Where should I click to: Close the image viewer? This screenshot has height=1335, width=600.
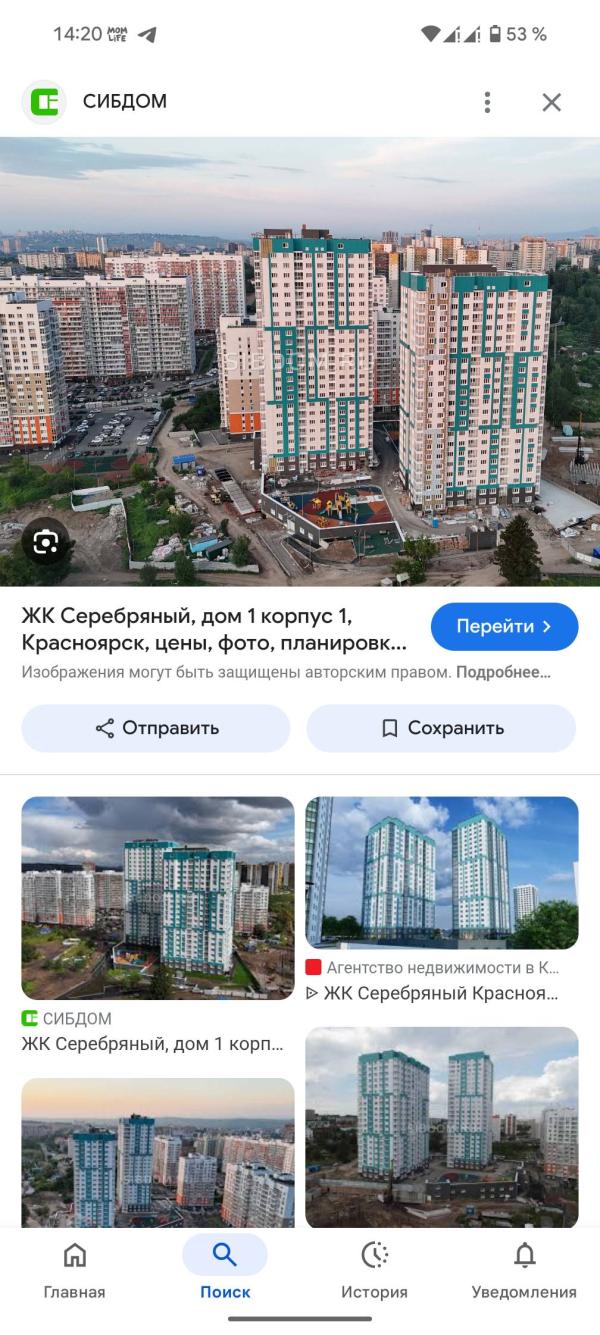551,102
